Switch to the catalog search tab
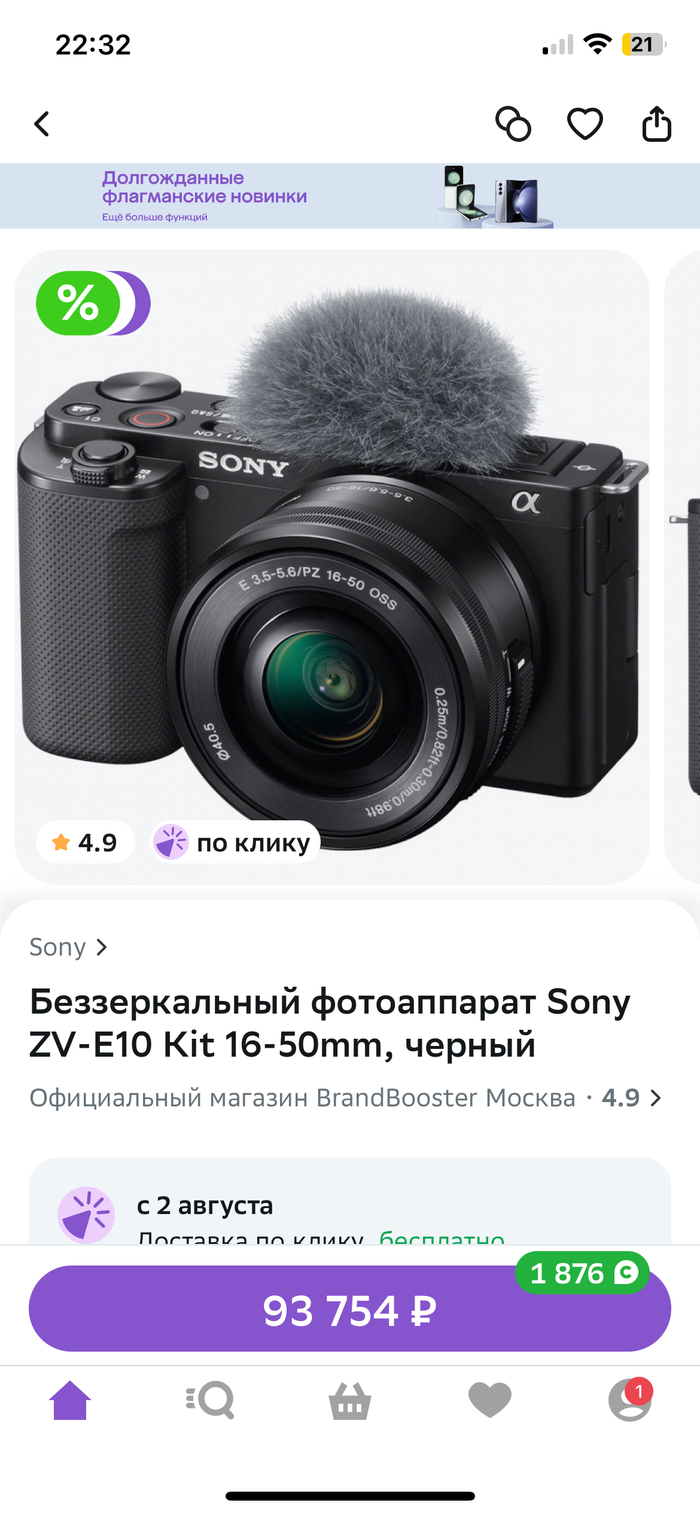This screenshot has height=1515, width=700. click(x=210, y=1401)
